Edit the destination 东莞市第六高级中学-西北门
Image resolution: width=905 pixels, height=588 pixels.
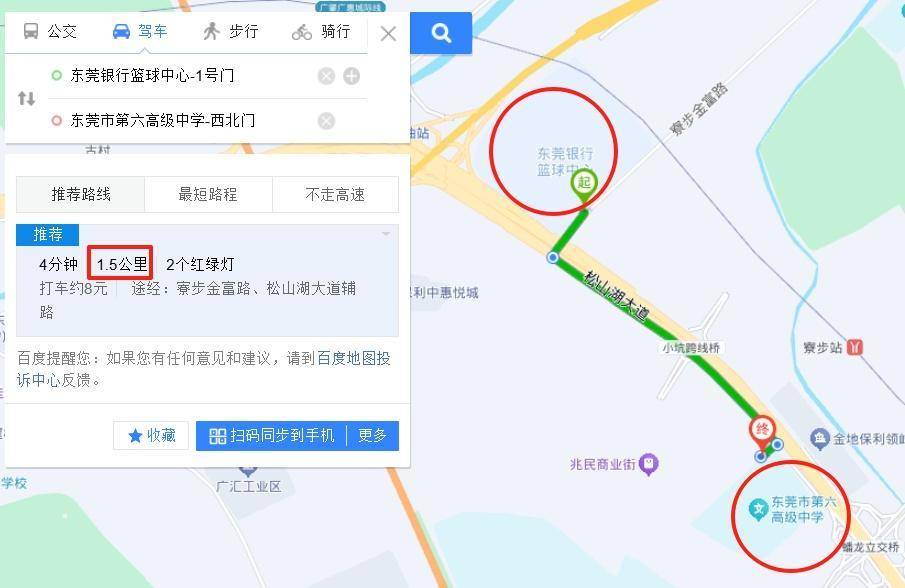point(180,120)
